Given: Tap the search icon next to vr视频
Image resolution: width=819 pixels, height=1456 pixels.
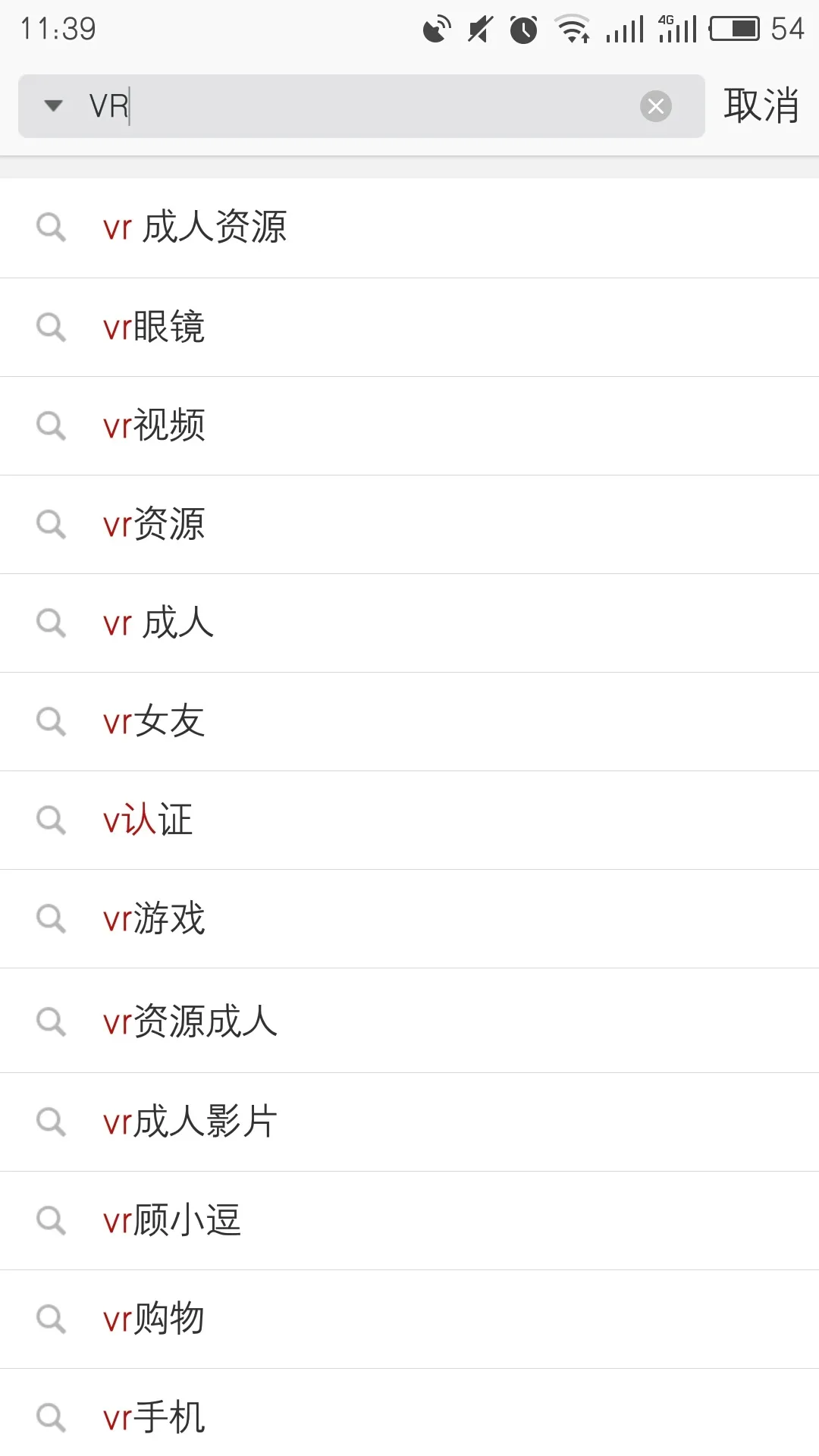Looking at the screenshot, I should click(x=51, y=426).
